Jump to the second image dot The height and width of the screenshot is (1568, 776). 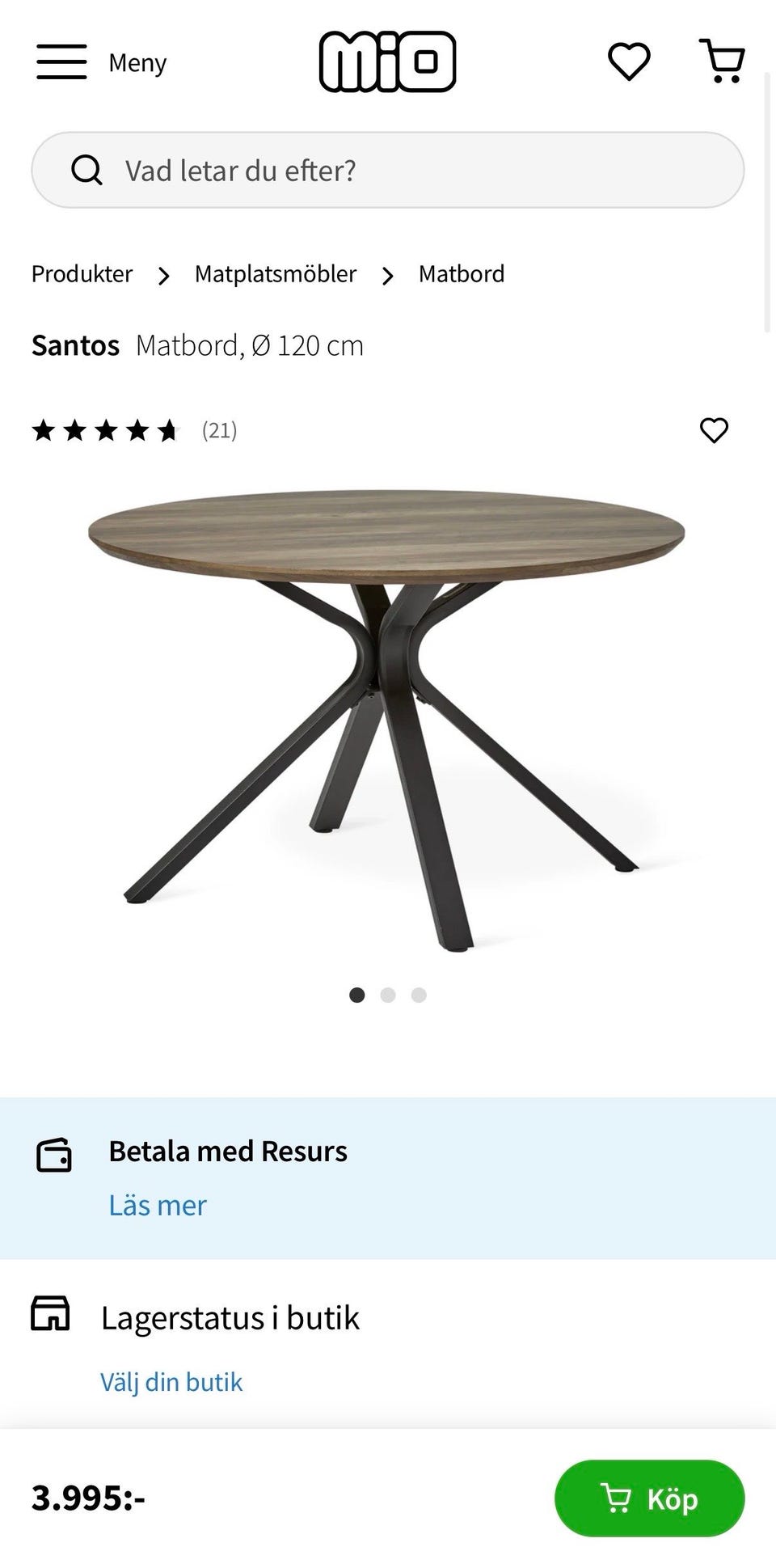point(388,995)
